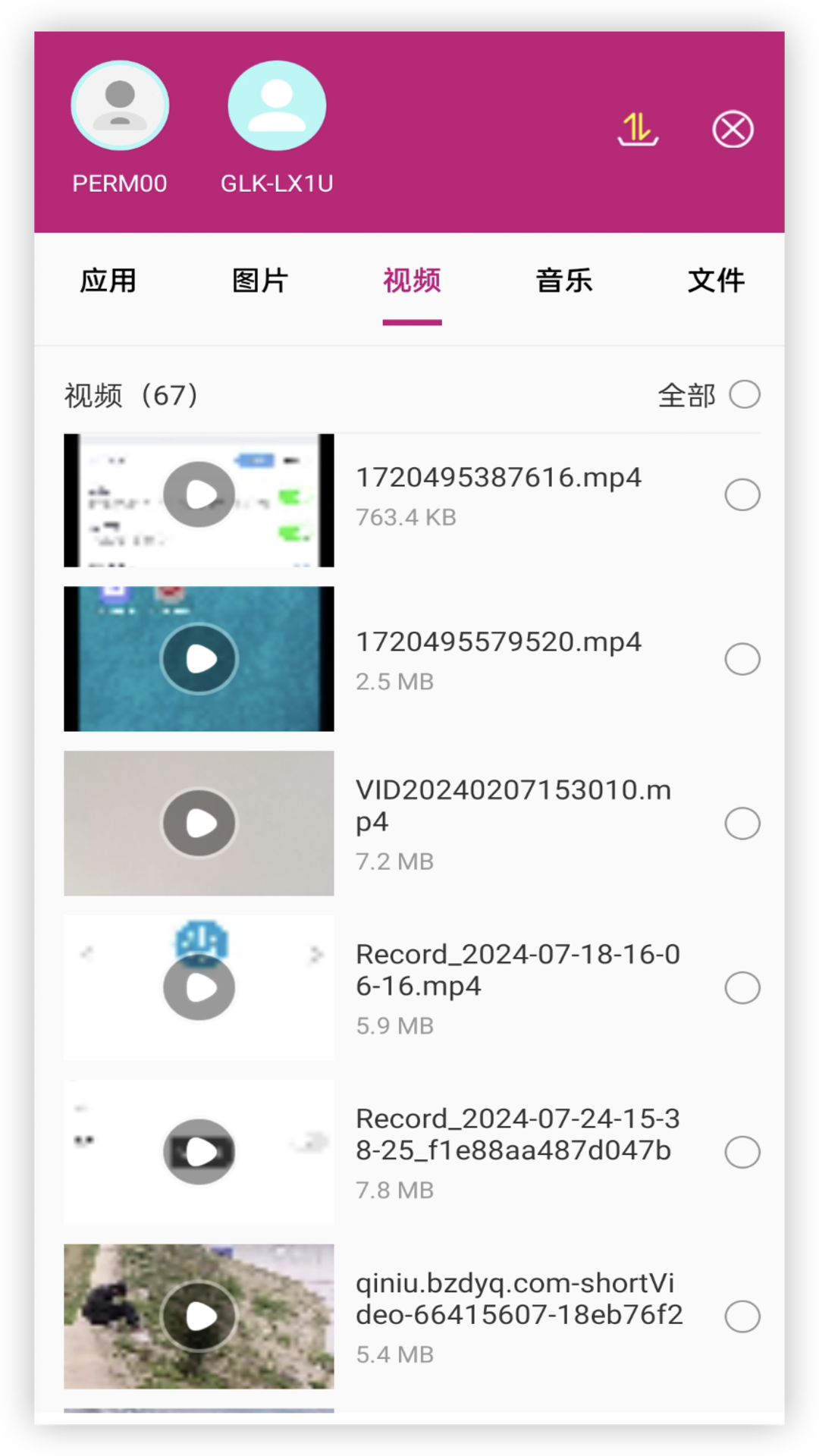Toggle the 全部 select-all circle
Screen dimensions: 819x1456
point(744,394)
